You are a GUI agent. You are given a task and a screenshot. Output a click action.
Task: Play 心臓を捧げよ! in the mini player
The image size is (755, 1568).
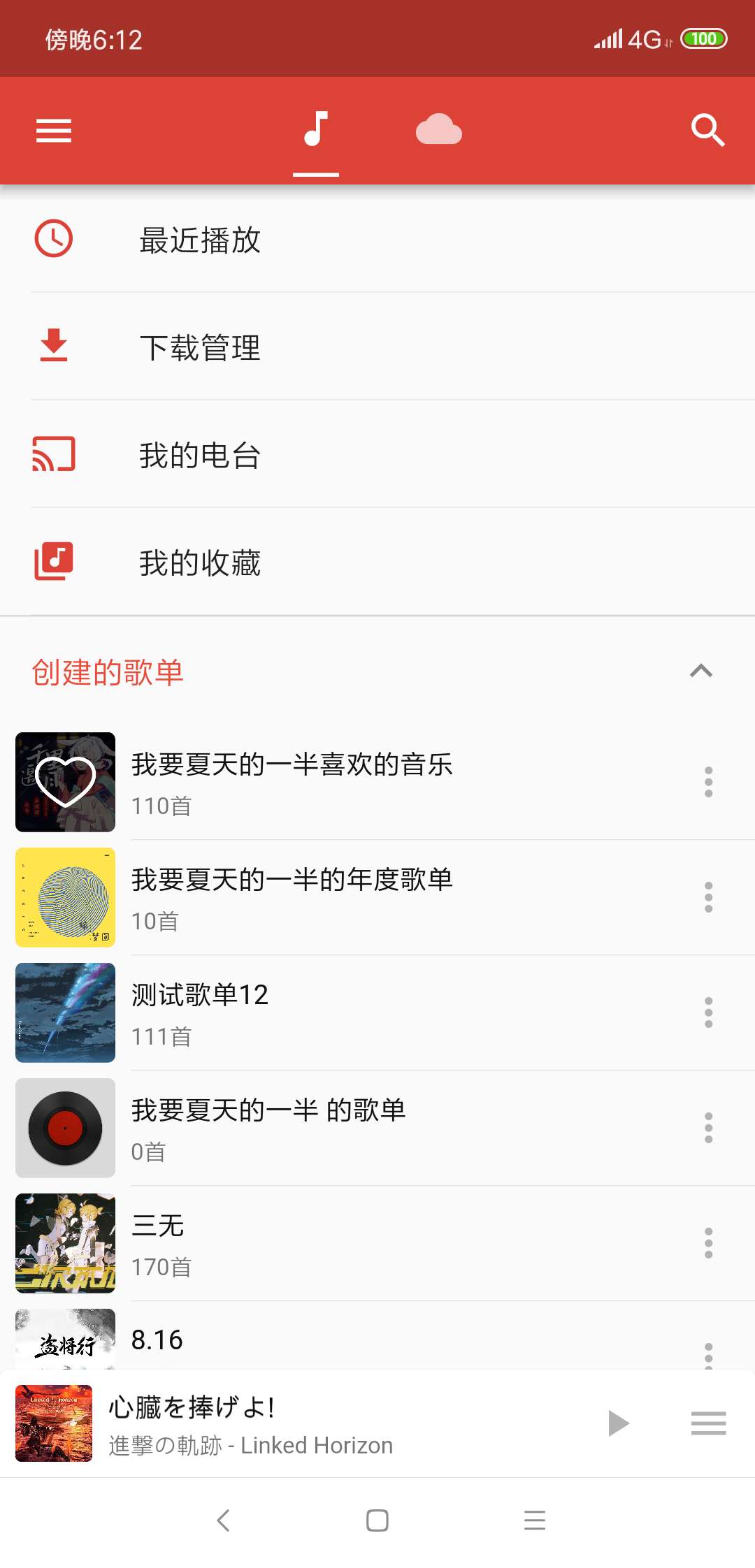pyautogui.click(x=619, y=1423)
